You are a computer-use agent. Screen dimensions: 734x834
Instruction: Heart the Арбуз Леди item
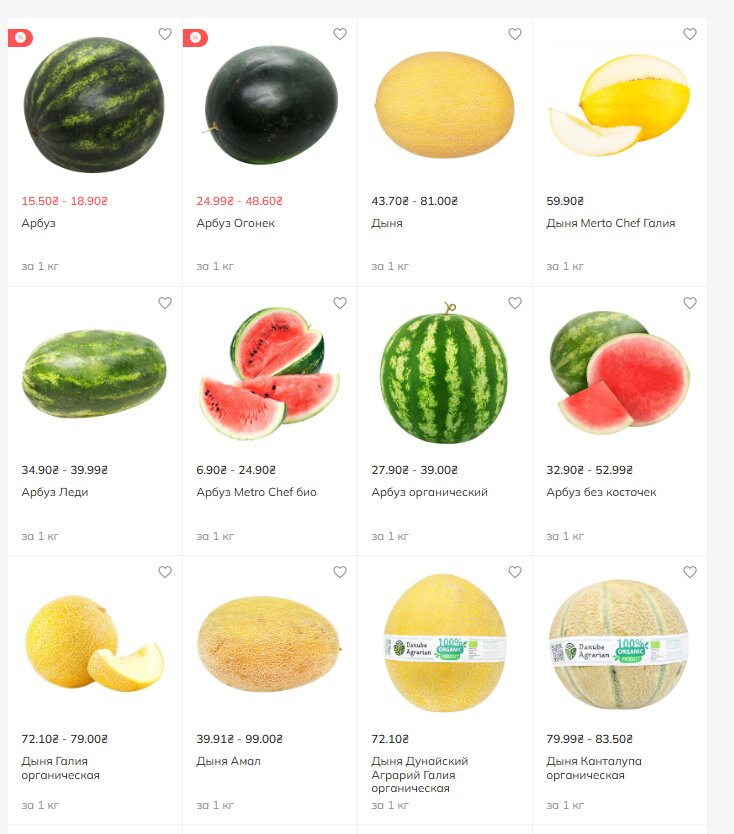point(165,303)
